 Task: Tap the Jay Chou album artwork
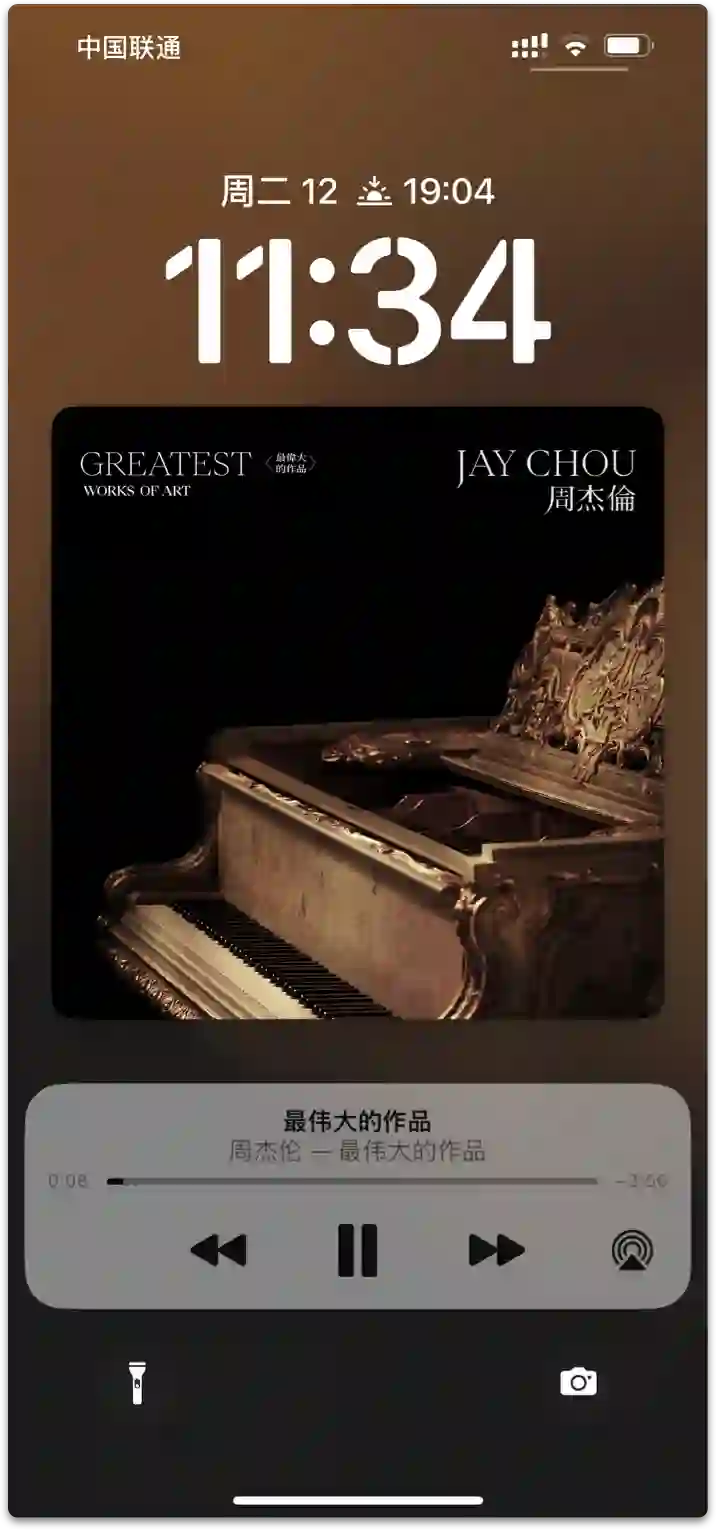coord(358,712)
